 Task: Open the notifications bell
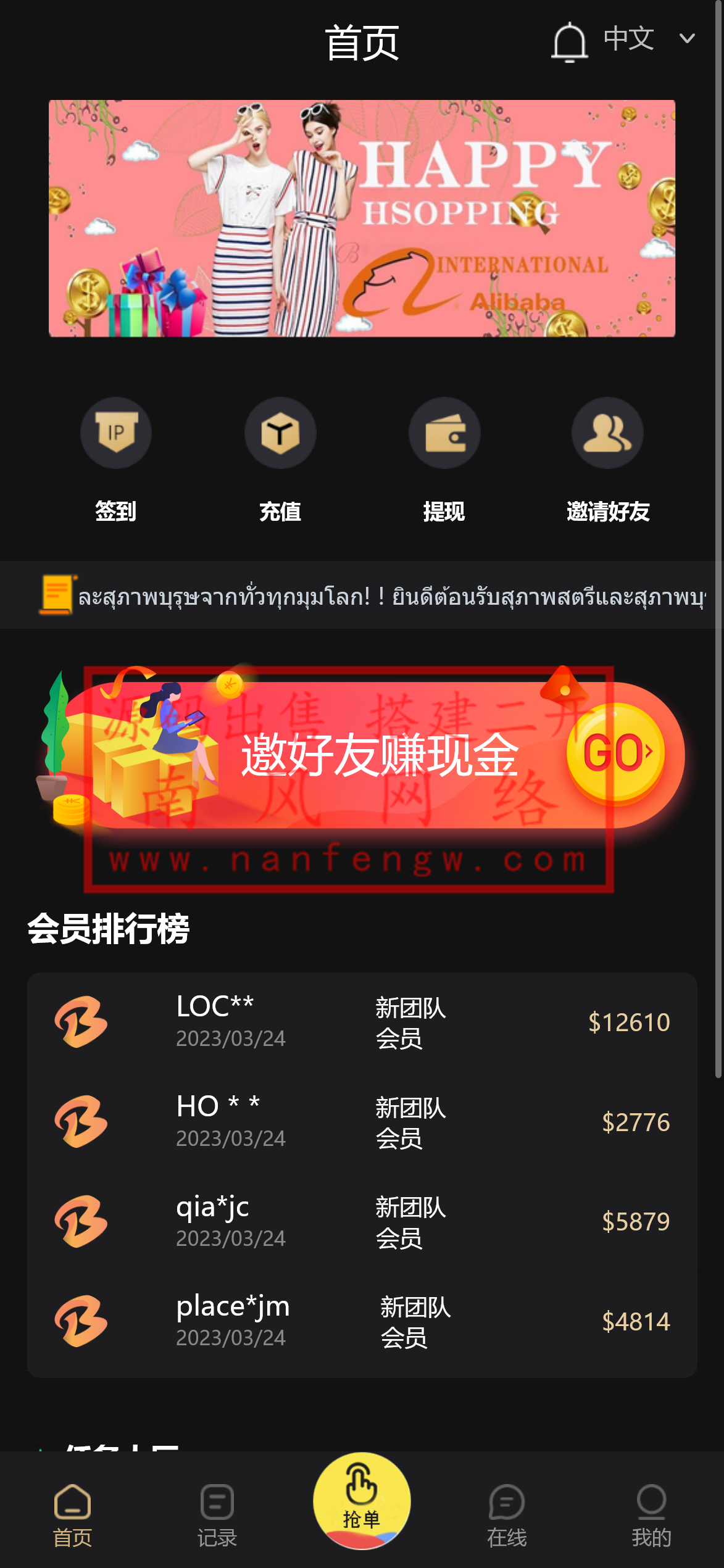click(x=568, y=42)
